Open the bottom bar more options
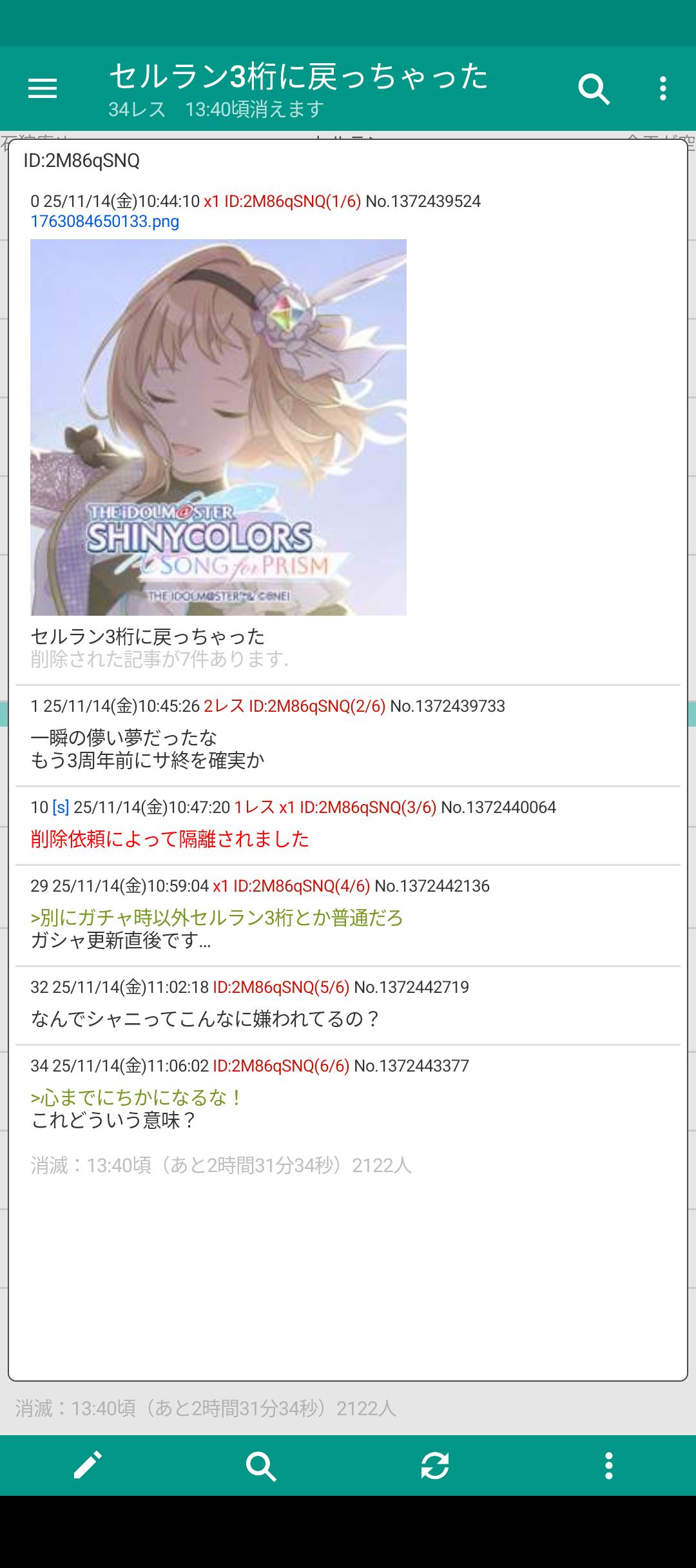 pos(608,1465)
